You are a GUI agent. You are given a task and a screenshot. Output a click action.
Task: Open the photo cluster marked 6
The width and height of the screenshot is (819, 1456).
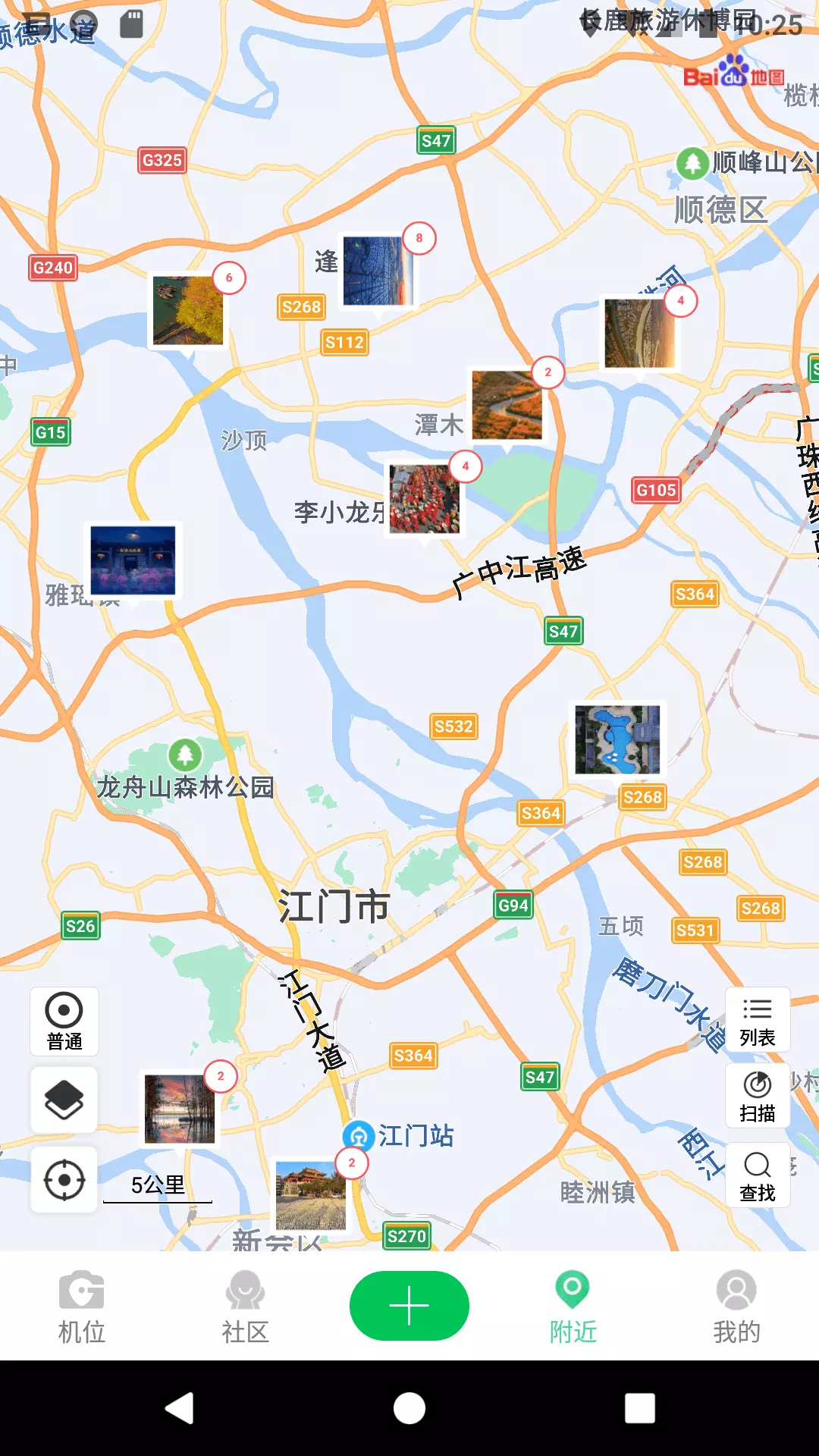point(188,310)
